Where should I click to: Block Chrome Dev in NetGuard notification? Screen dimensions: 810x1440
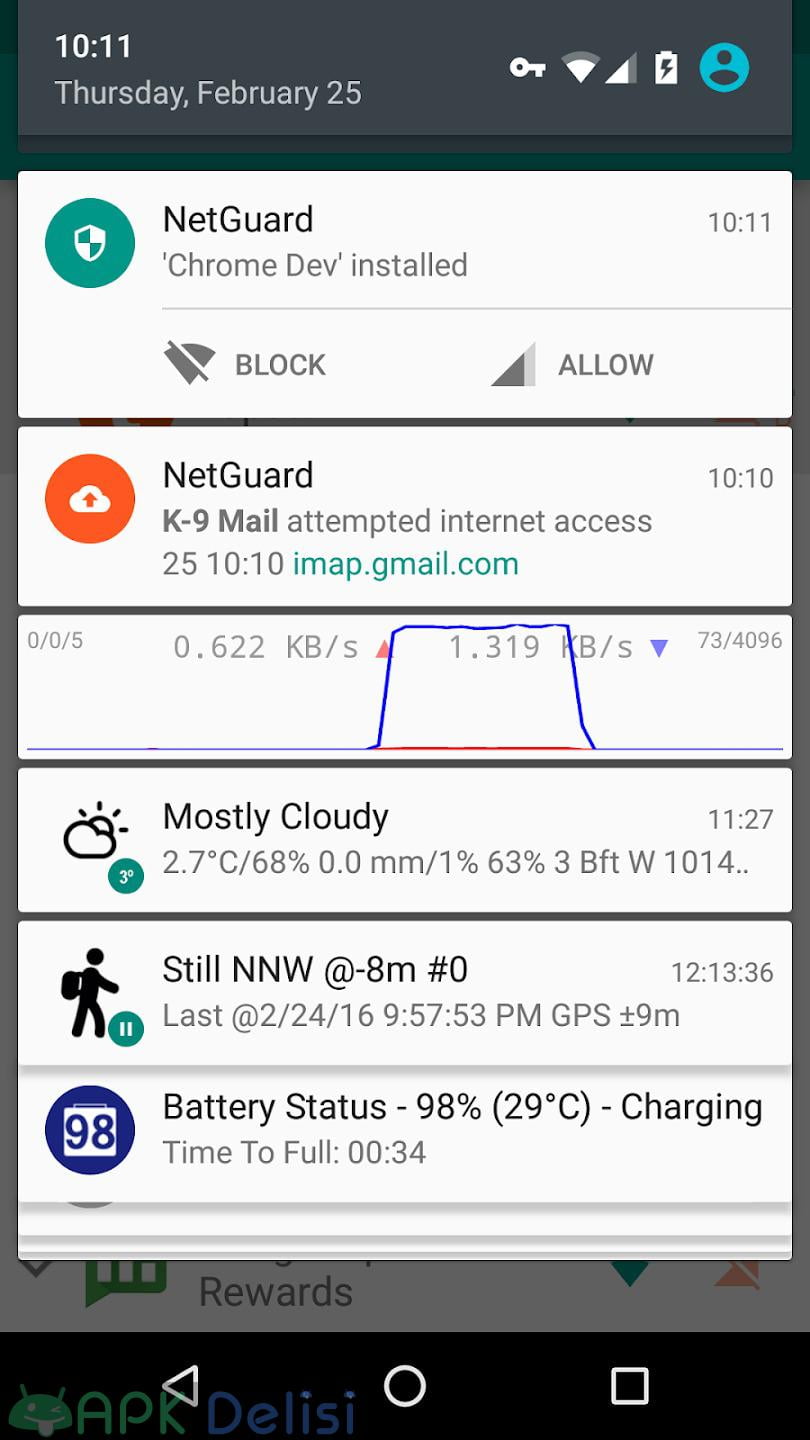[x=245, y=364]
